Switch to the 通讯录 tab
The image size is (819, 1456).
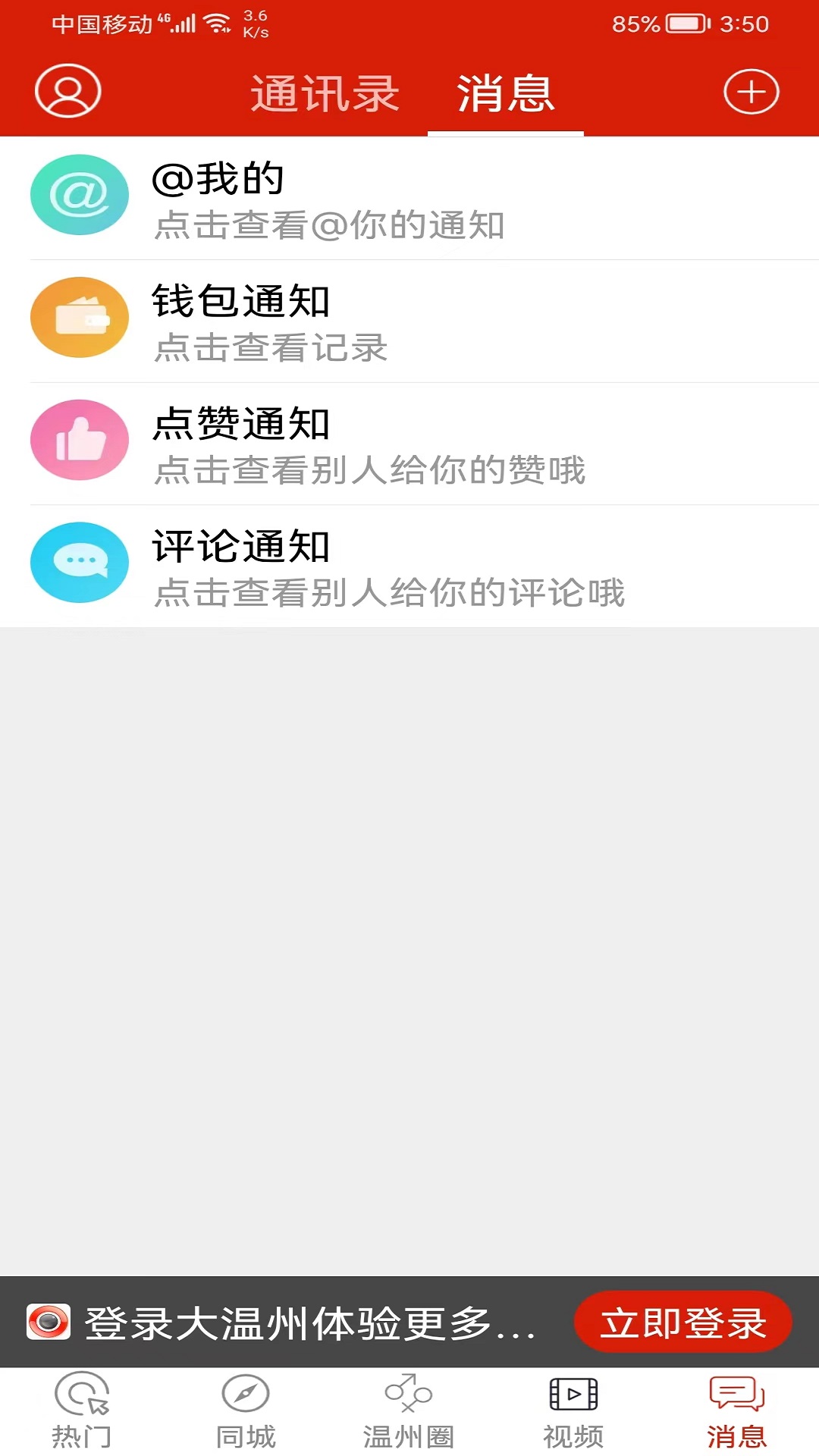(x=325, y=94)
